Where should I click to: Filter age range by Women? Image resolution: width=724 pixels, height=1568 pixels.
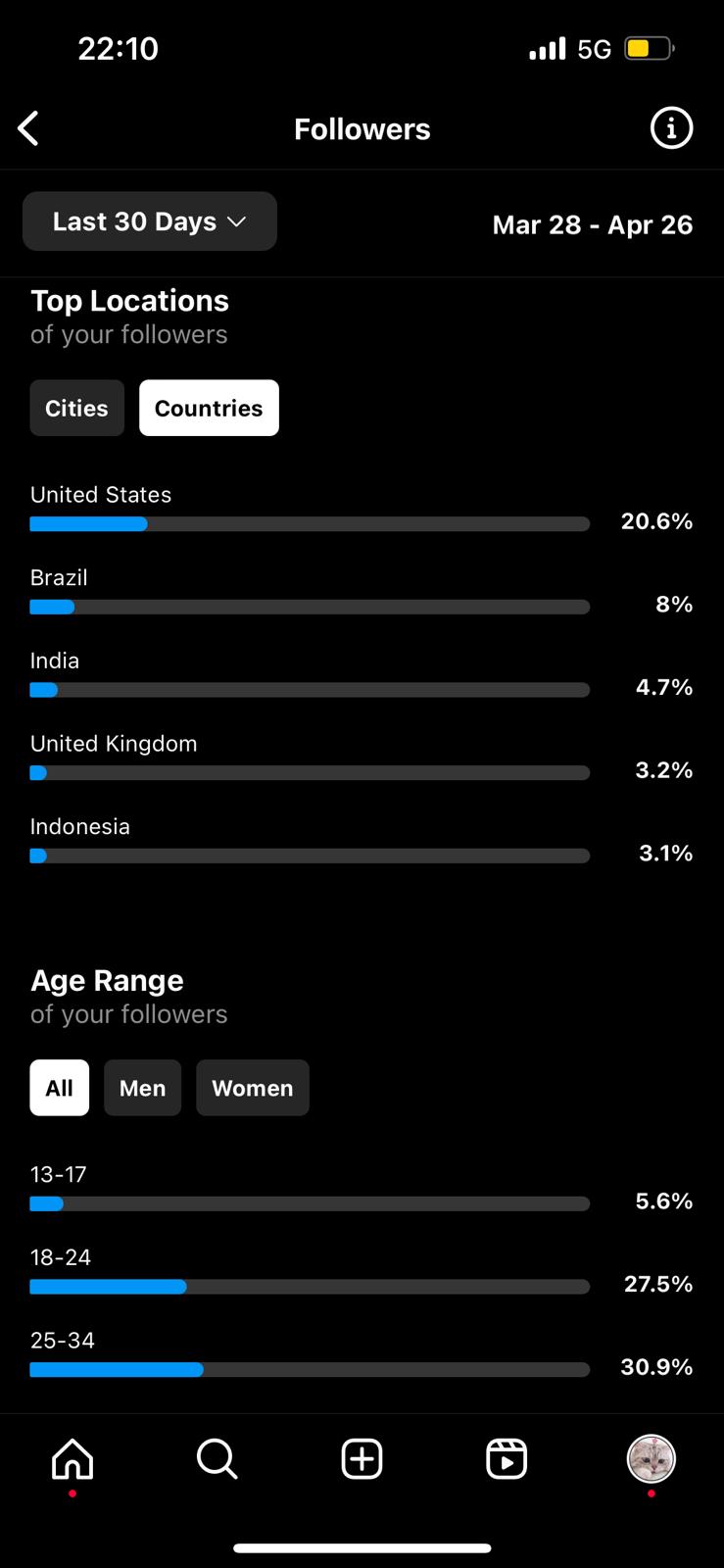[253, 1088]
